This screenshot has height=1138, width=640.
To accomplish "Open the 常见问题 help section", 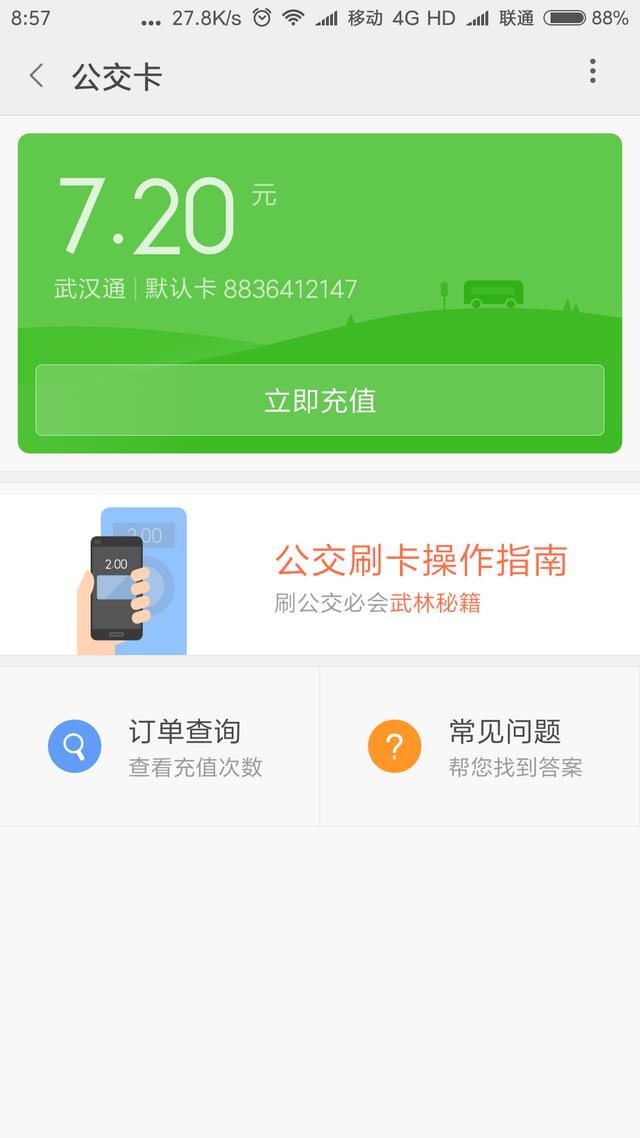I will [x=480, y=747].
